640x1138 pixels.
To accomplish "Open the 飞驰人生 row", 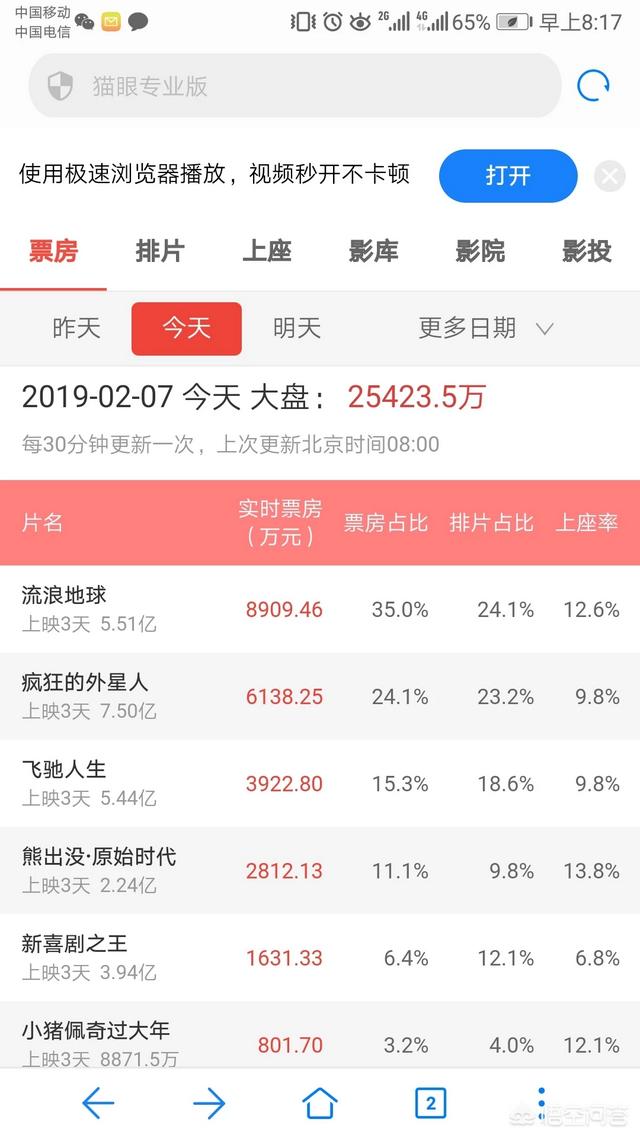I will tap(320, 783).
